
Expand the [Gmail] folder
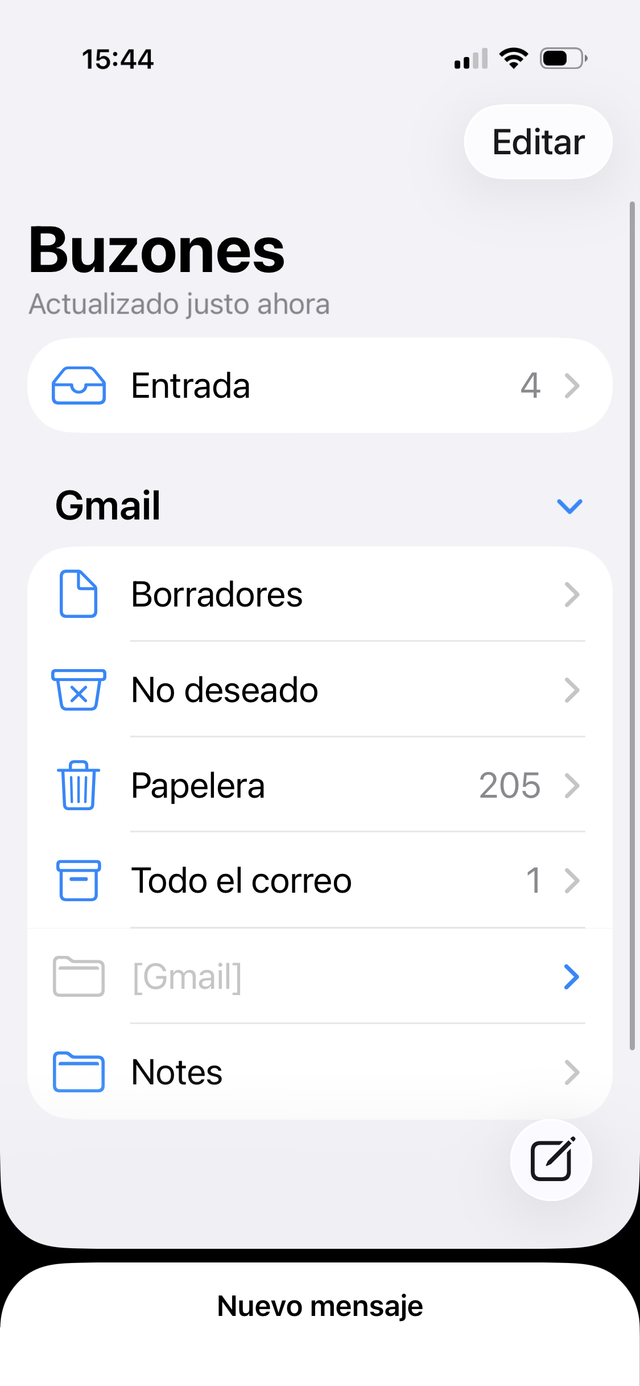571,977
